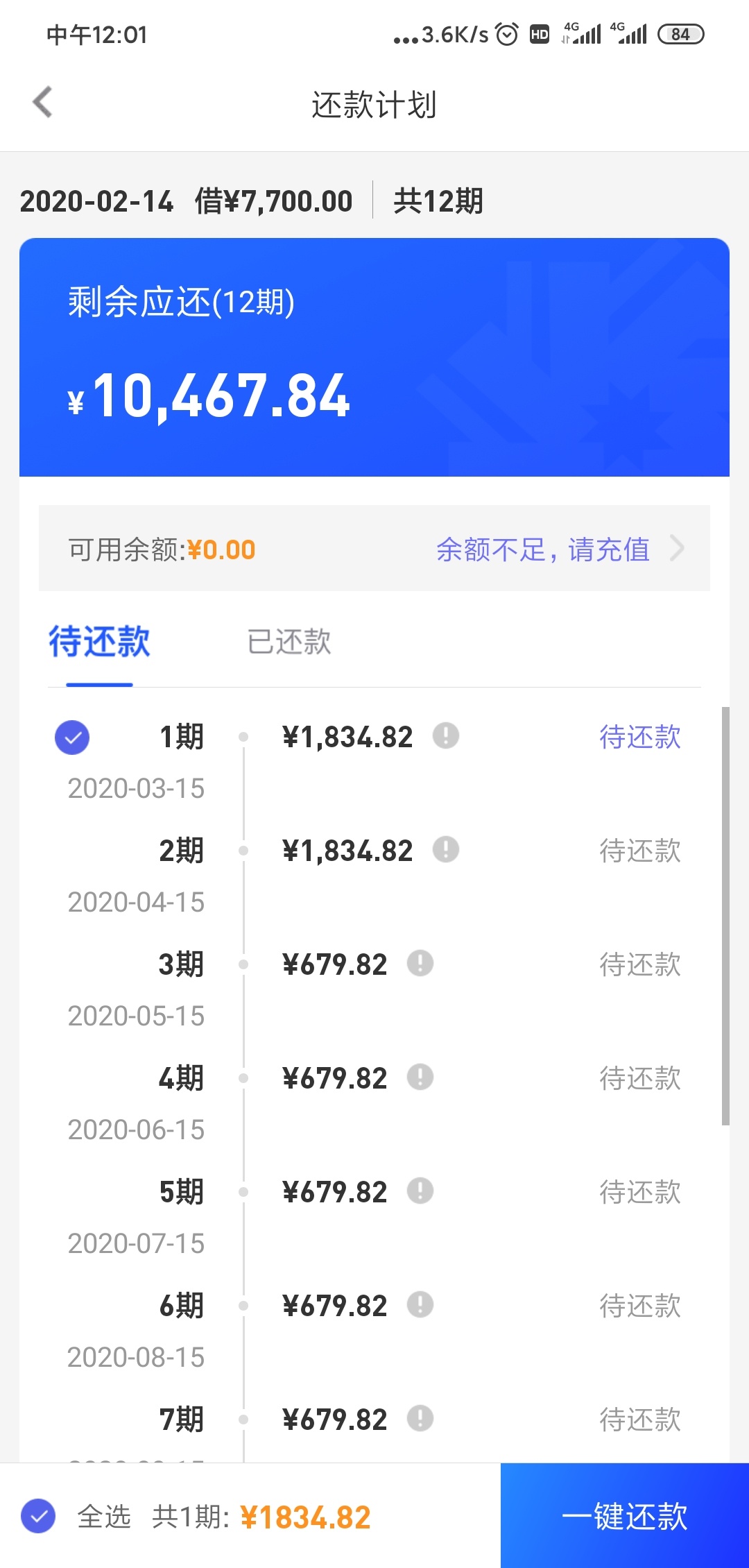This screenshot has height=1568, width=749.
Task: Tap the info icon on 4期 row
Action: pyautogui.click(x=420, y=1077)
